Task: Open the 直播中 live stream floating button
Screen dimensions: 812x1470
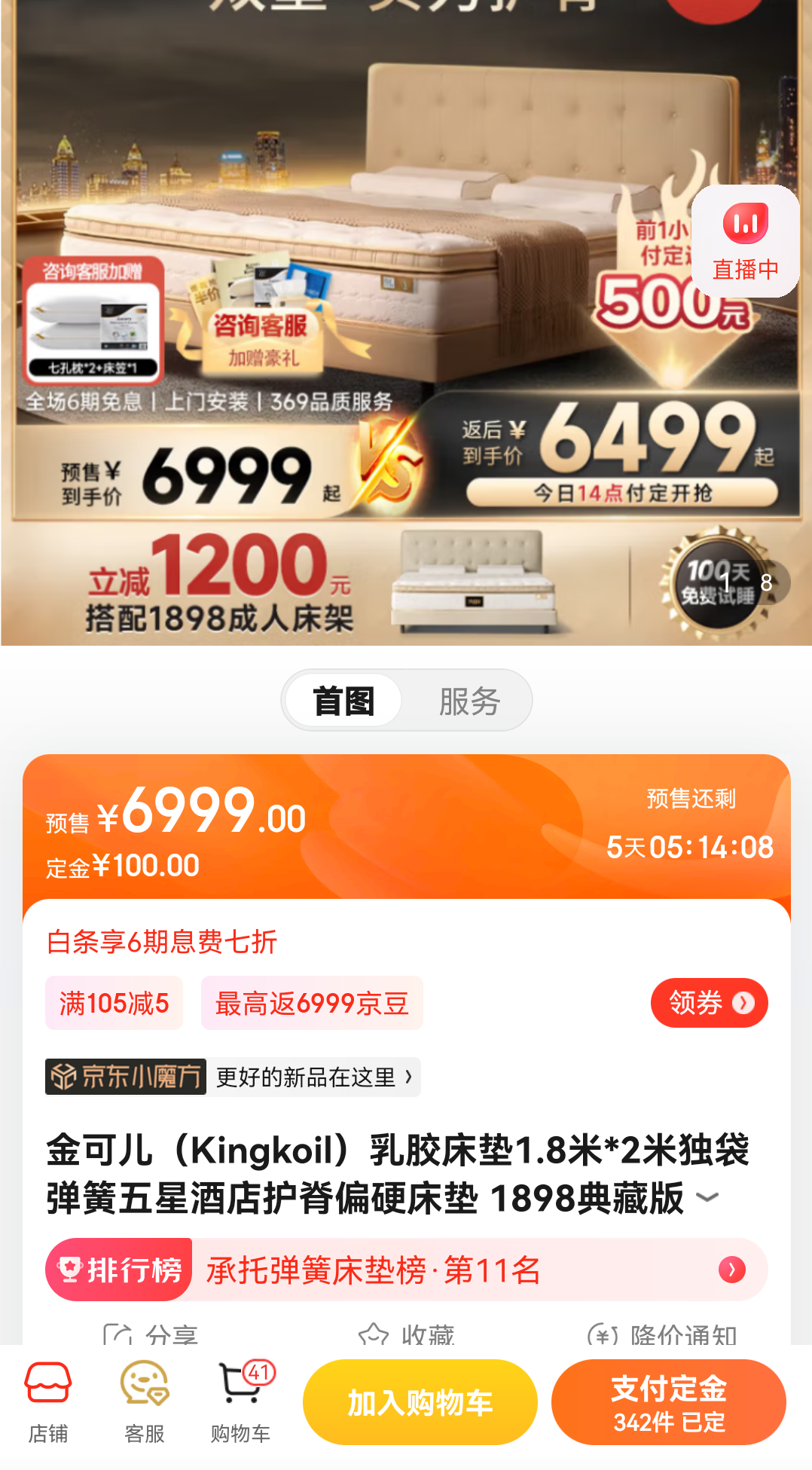Action: pyautogui.click(x=745, y=241)
